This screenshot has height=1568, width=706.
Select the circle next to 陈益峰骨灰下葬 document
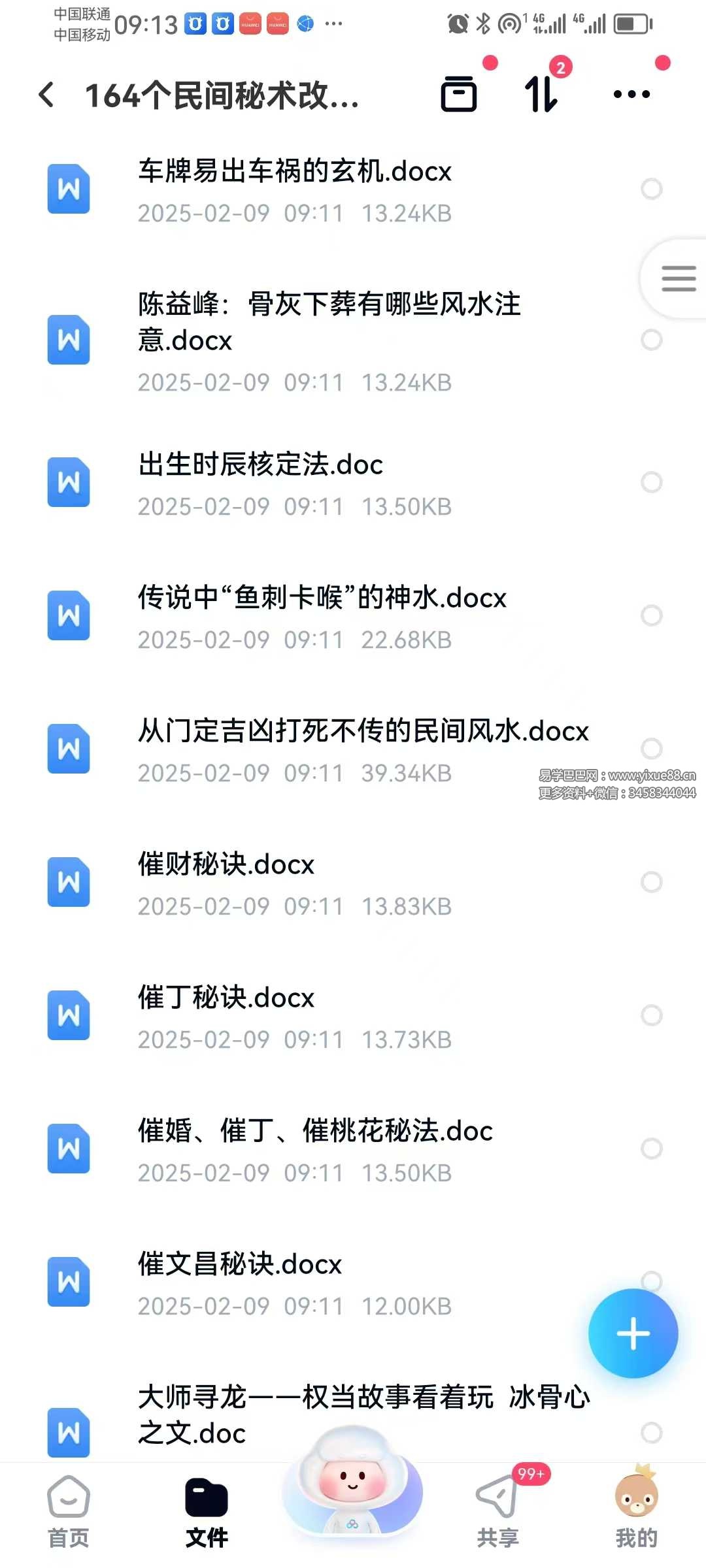click(652, 340)
